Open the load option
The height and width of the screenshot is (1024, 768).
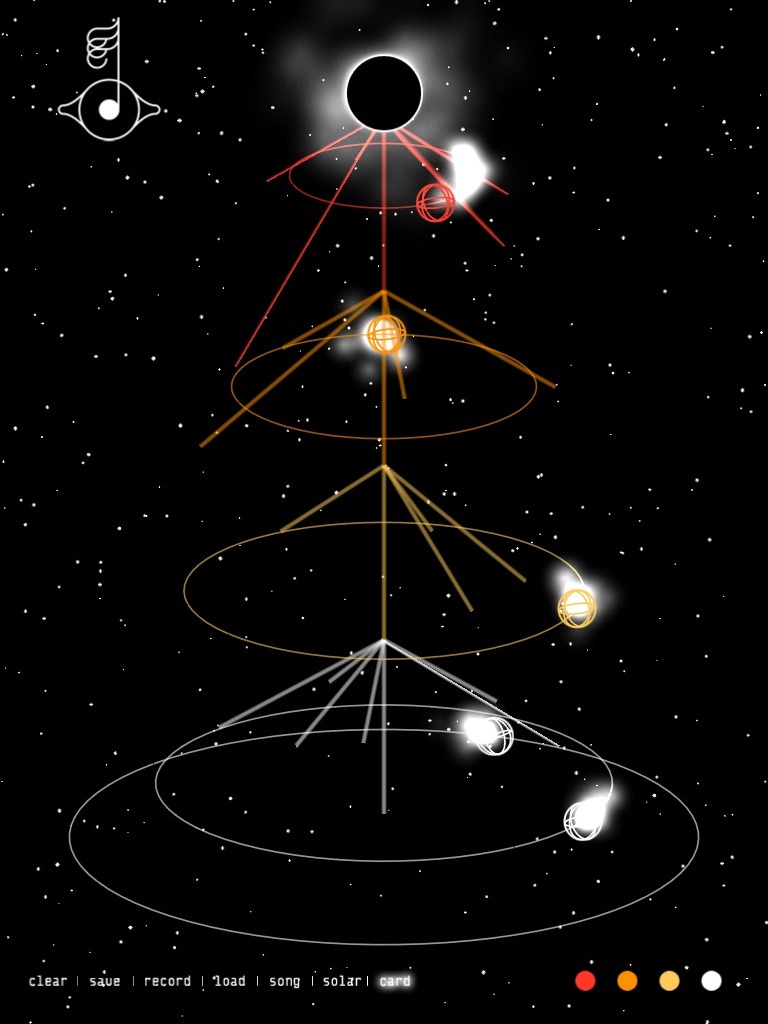coord(229,981)
